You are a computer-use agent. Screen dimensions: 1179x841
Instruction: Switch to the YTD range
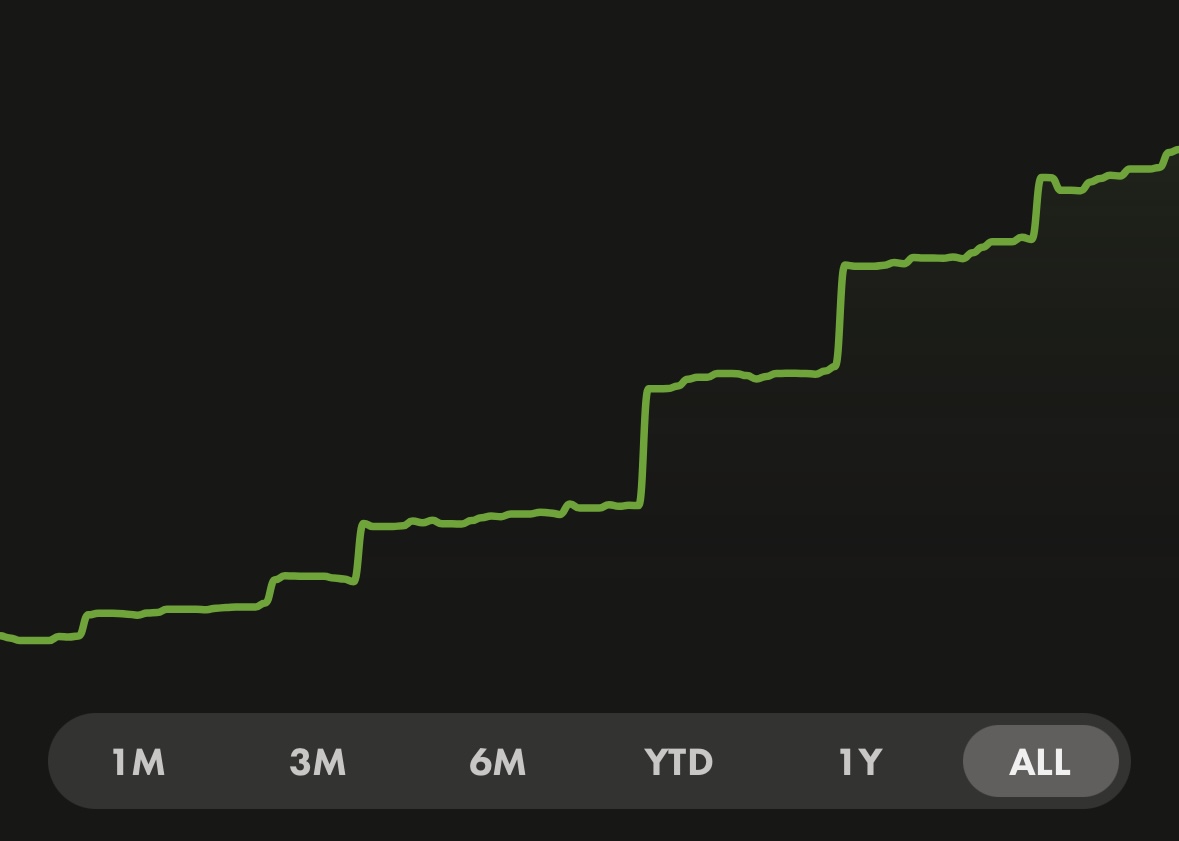(x=679, y=762)
